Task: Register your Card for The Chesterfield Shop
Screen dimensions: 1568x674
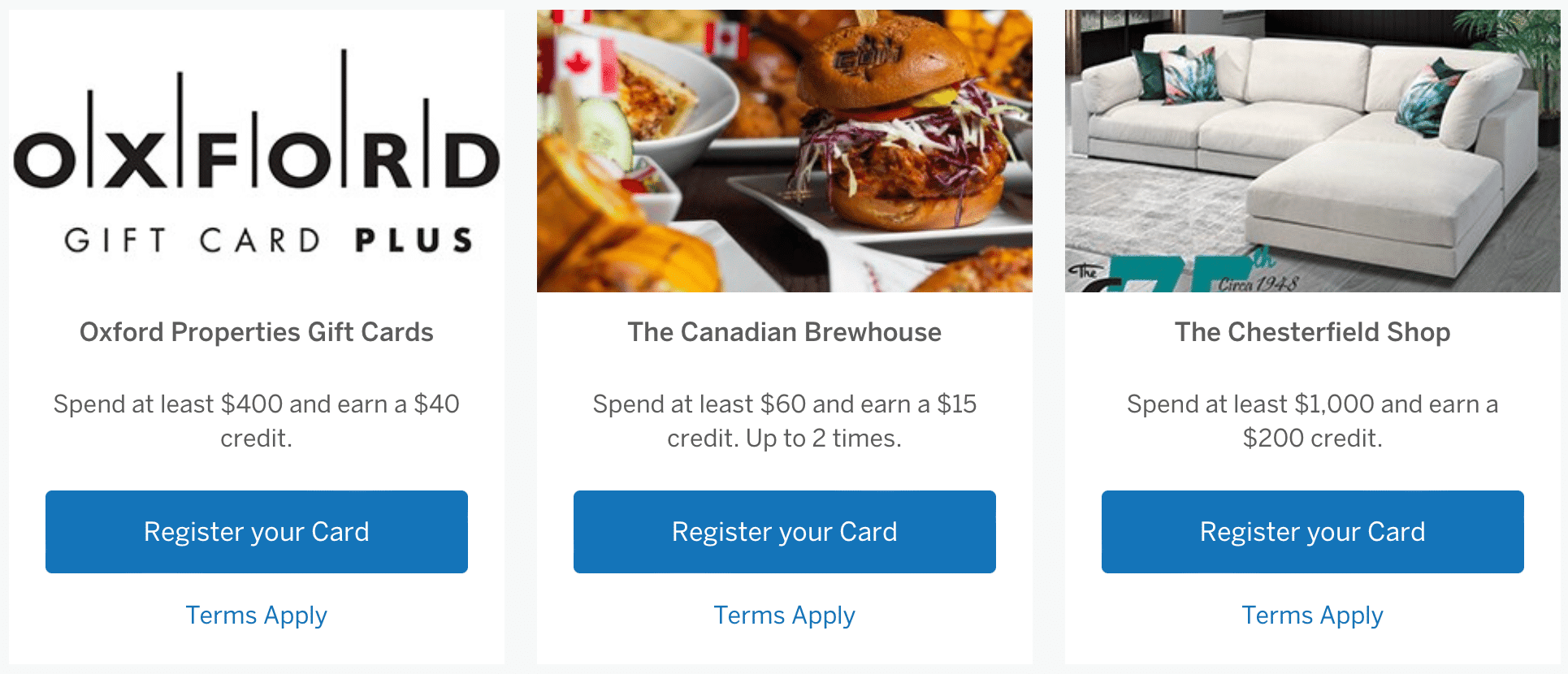Action: coord(1312,532)
